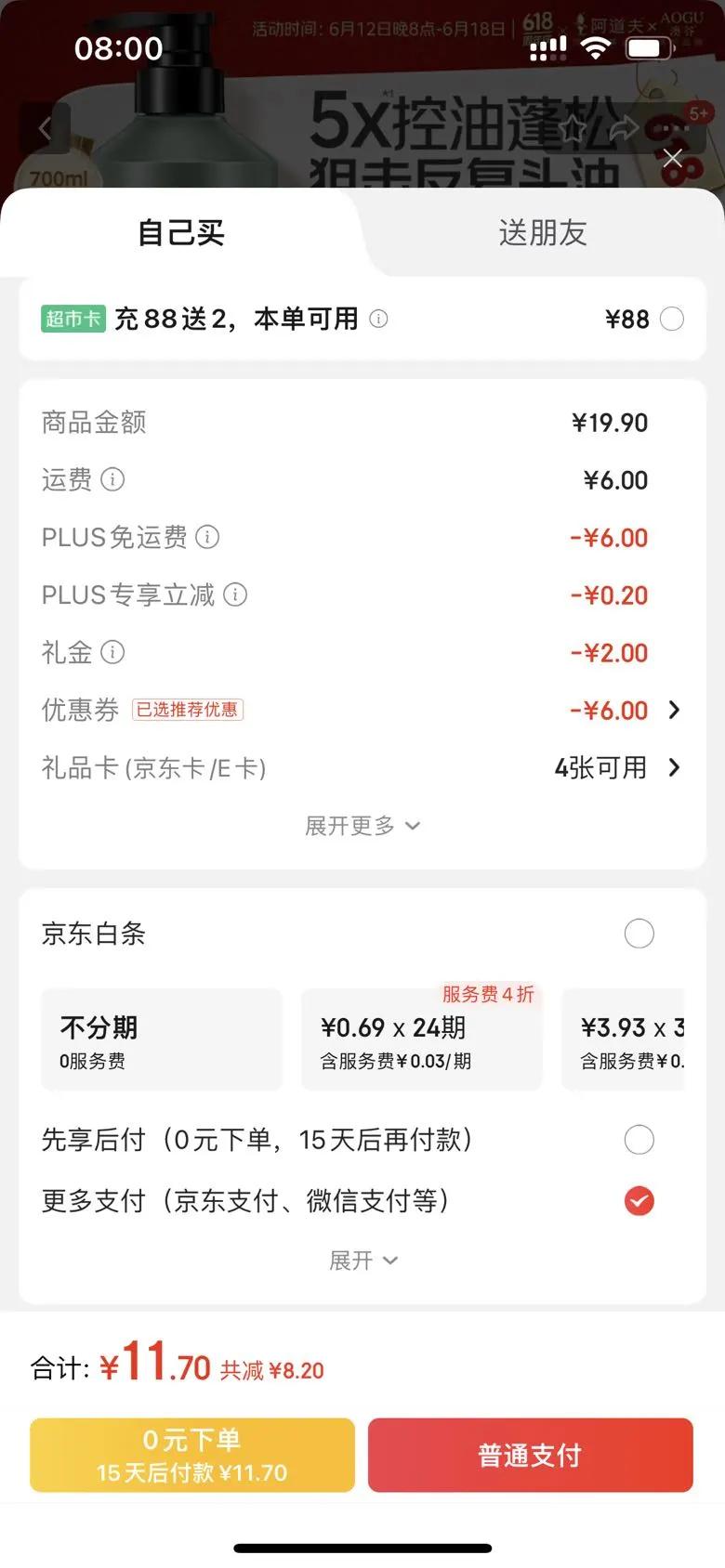The height and width of the screenshot is (1568, 725).
Task: Expand the 展开 payment methods list
Action: 362,1261
